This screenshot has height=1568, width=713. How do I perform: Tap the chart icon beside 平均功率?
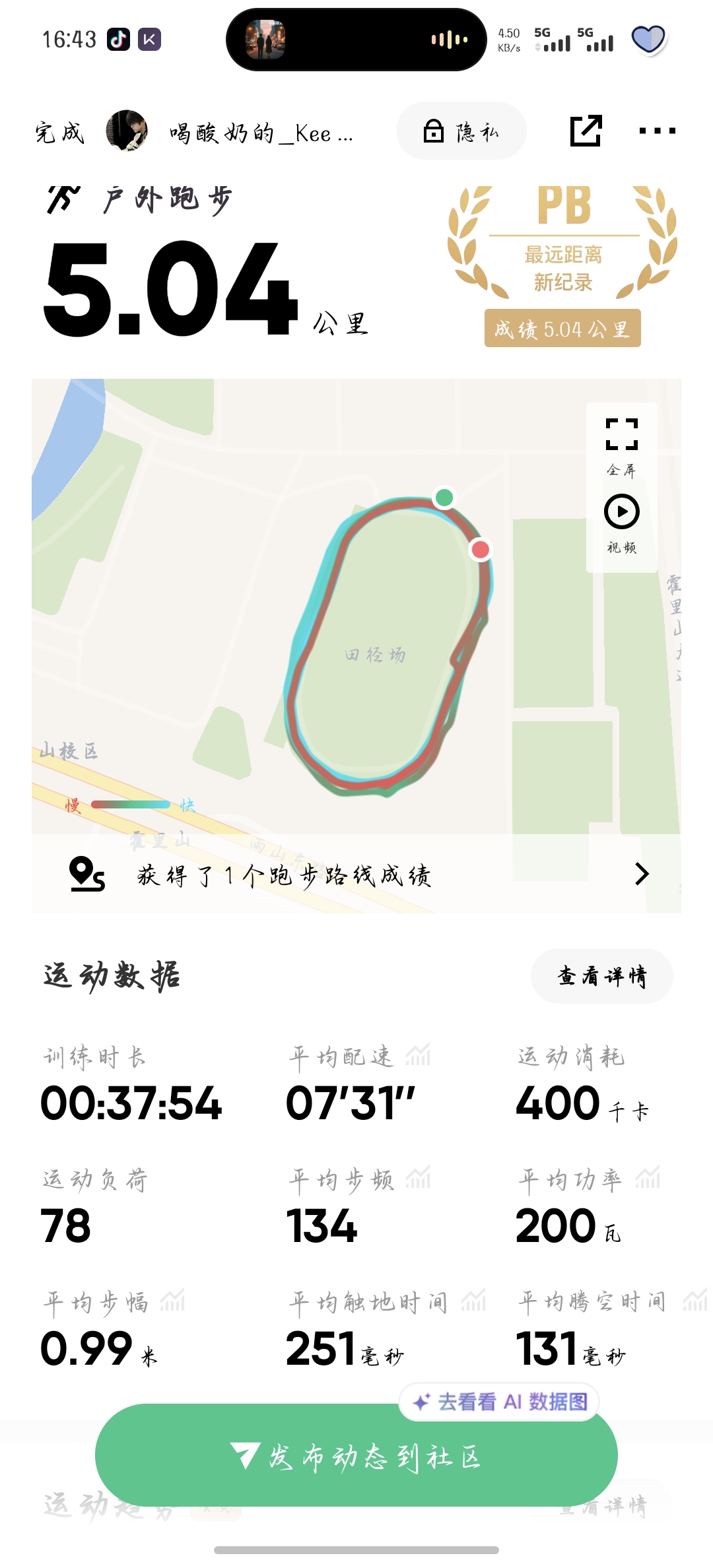(648, 1177)
